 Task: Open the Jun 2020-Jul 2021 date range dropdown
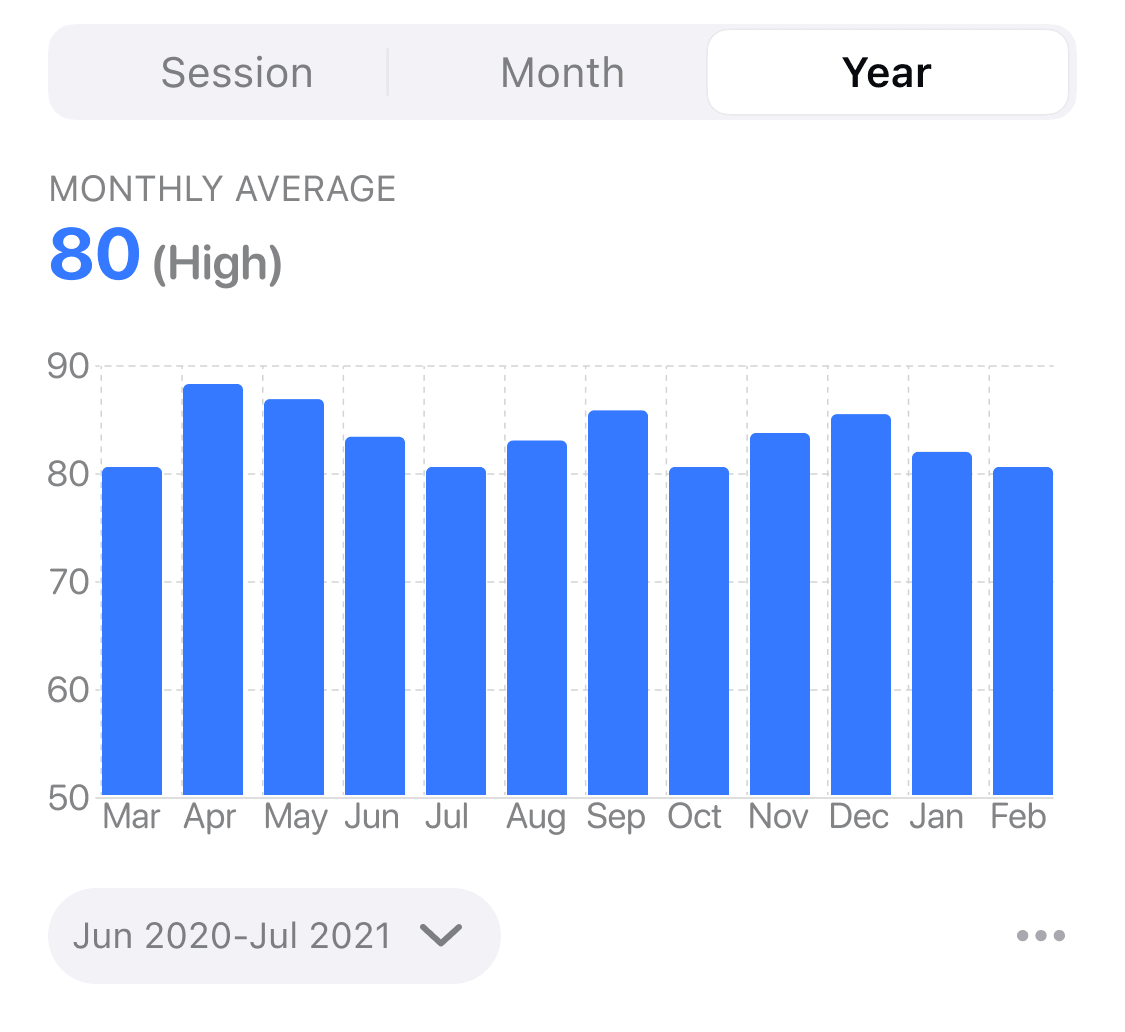coord(273,936)
